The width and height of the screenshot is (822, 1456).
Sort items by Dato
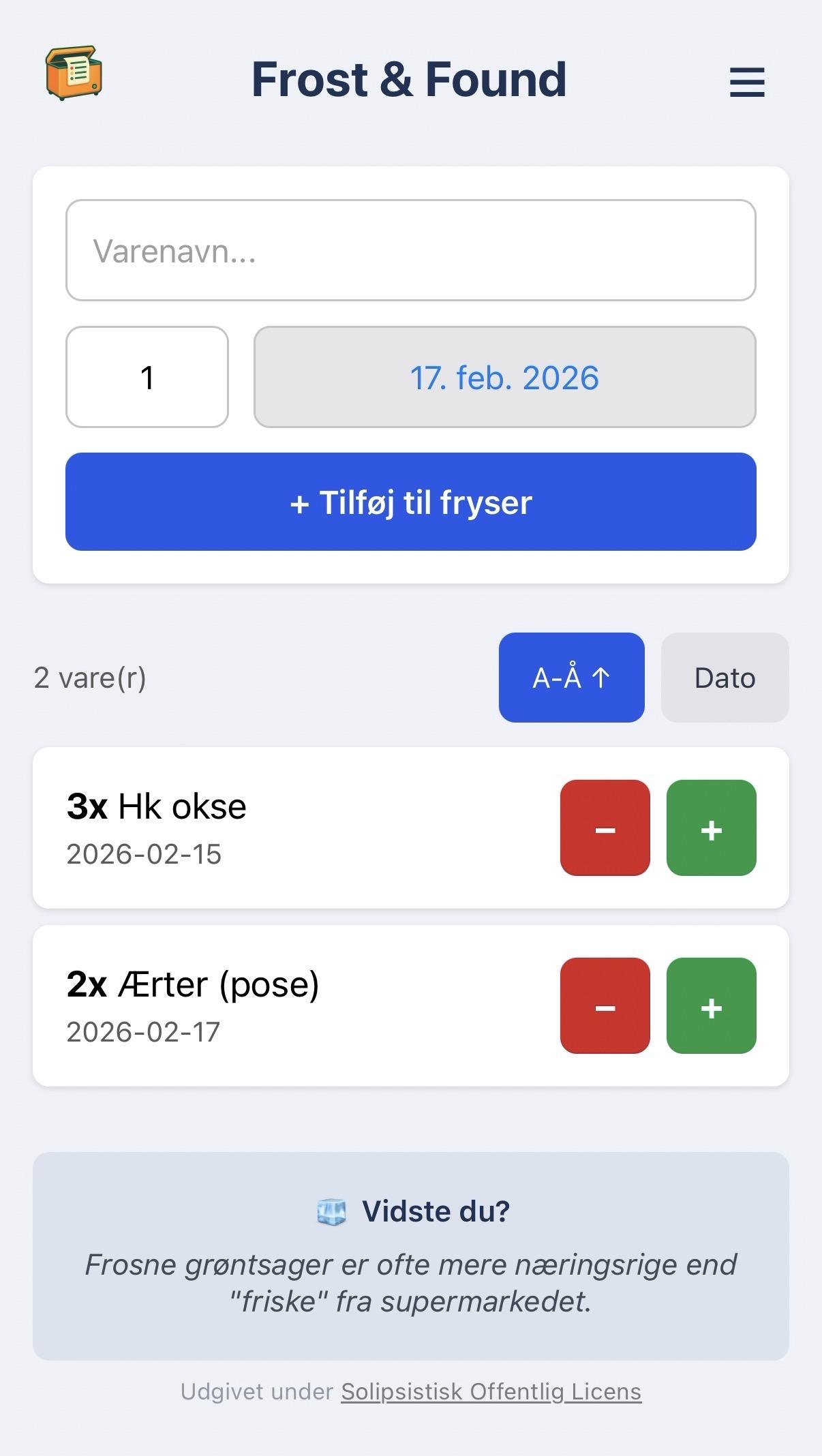[725, 678]
